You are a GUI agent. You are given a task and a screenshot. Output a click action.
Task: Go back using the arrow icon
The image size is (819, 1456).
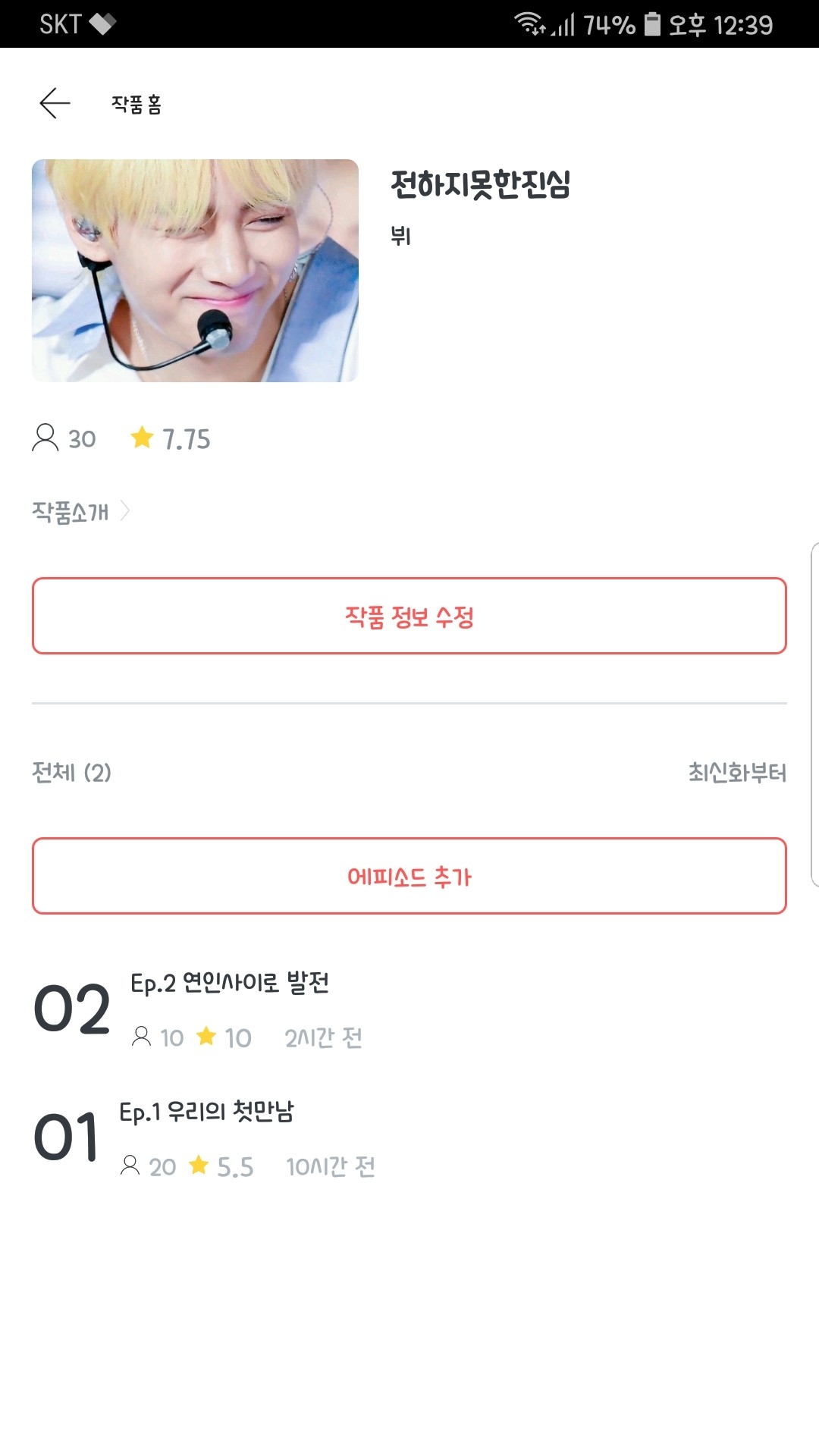(55, 103)
